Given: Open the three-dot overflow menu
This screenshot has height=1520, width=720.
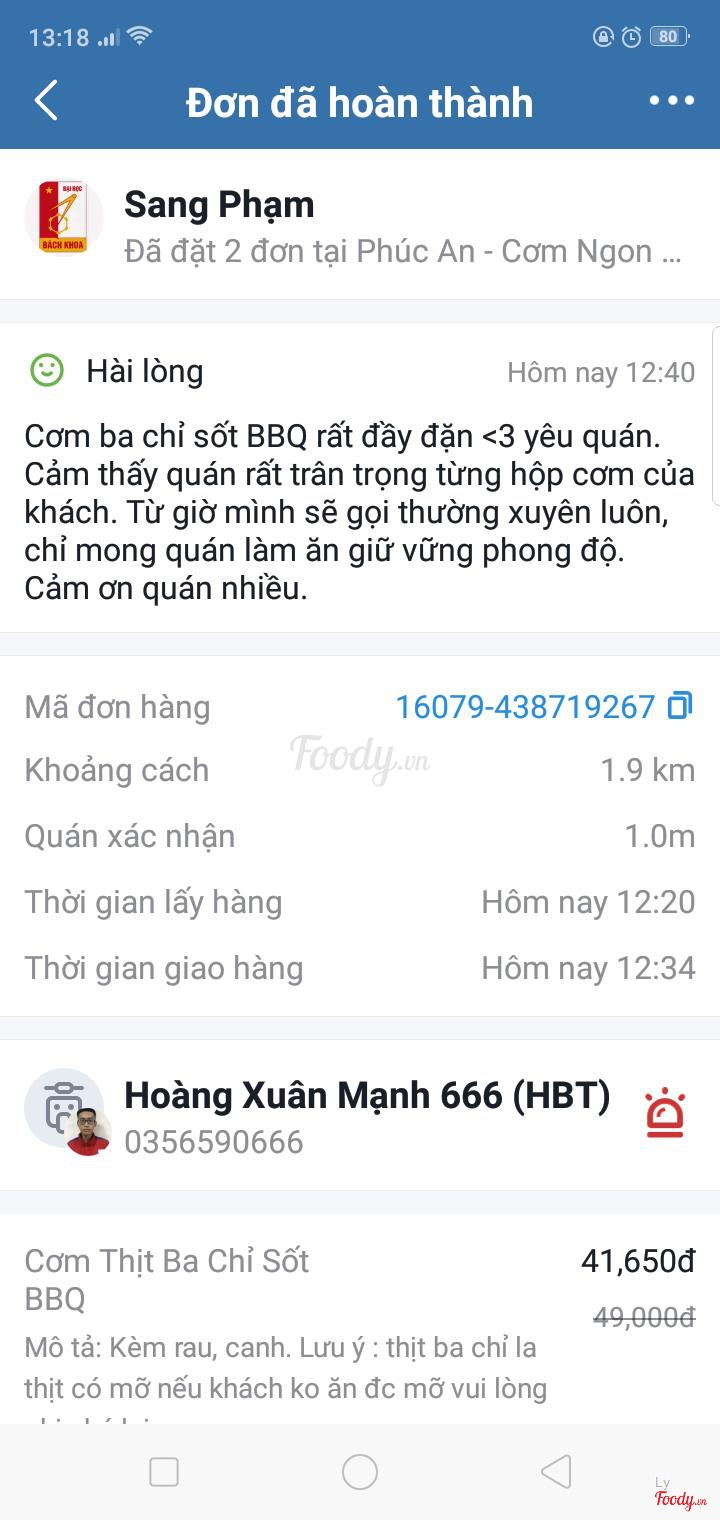Looking at the screenshot, I should [671, 101].
